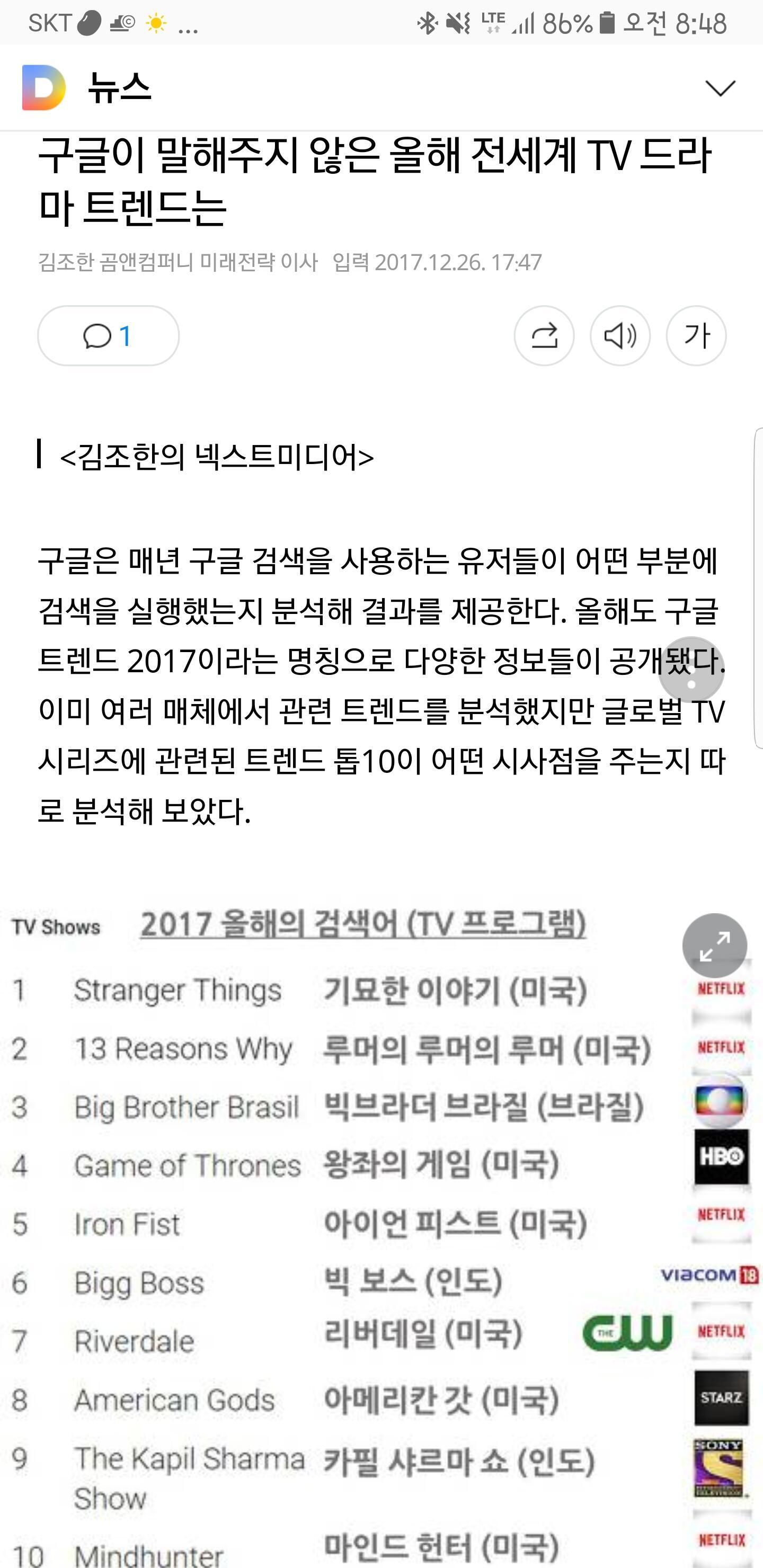This screenshot has width=763, height=1568.
Task: Open the Daum logo home
Action: coord(43,87)
